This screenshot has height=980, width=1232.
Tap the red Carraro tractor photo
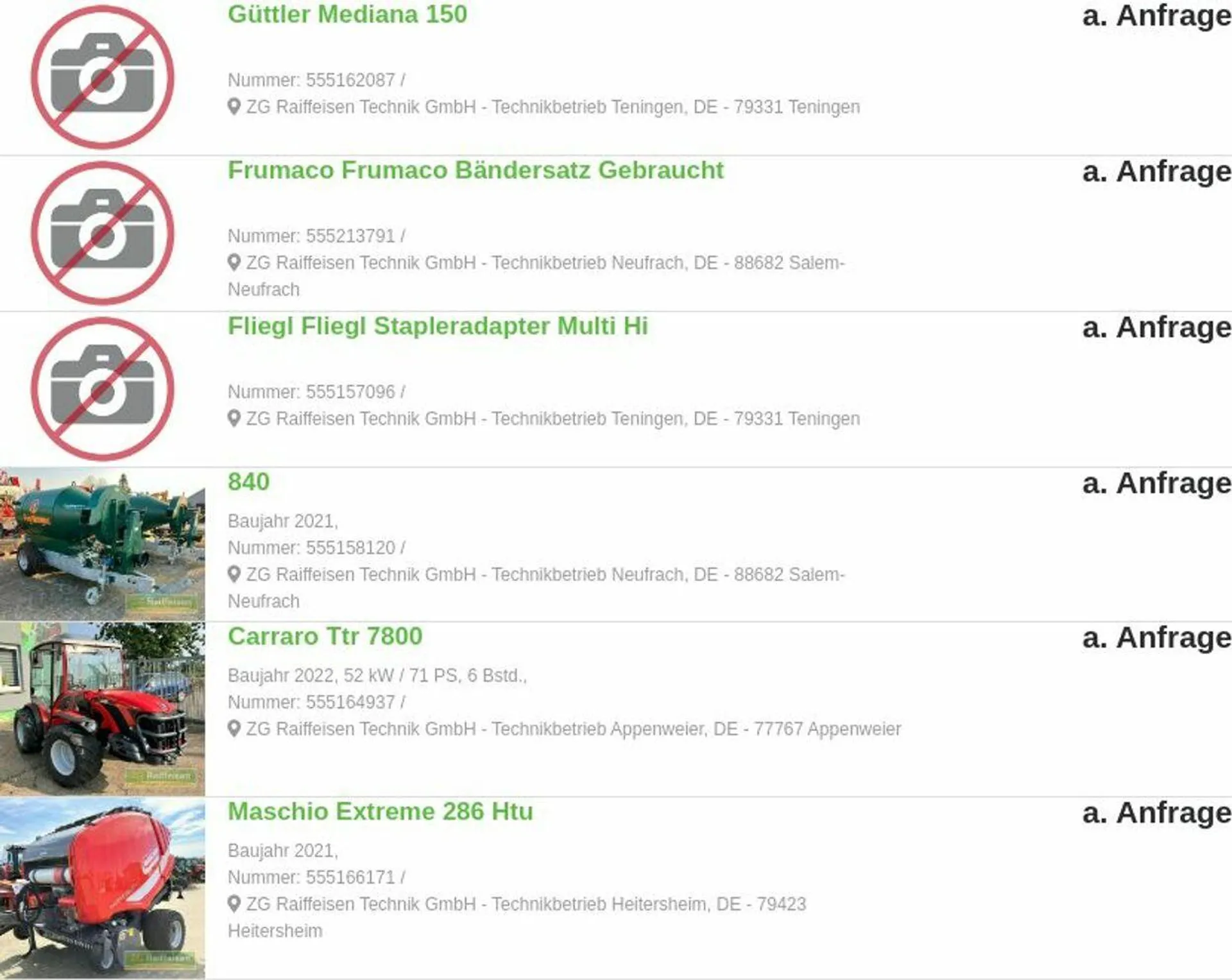103,709
